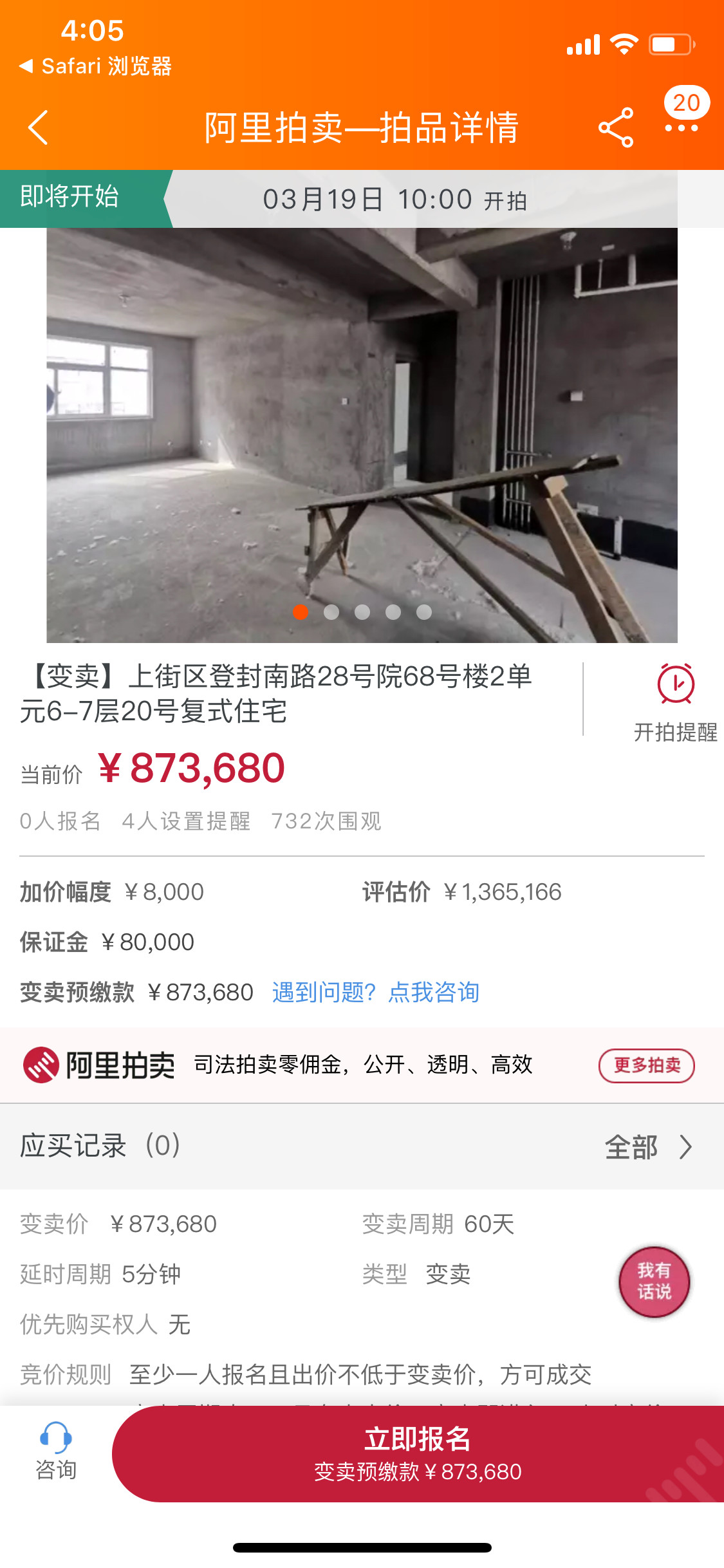Tap 遇到问题？点我咨询 link
The height and width of the screenshot is (1568, 724).
376,992
